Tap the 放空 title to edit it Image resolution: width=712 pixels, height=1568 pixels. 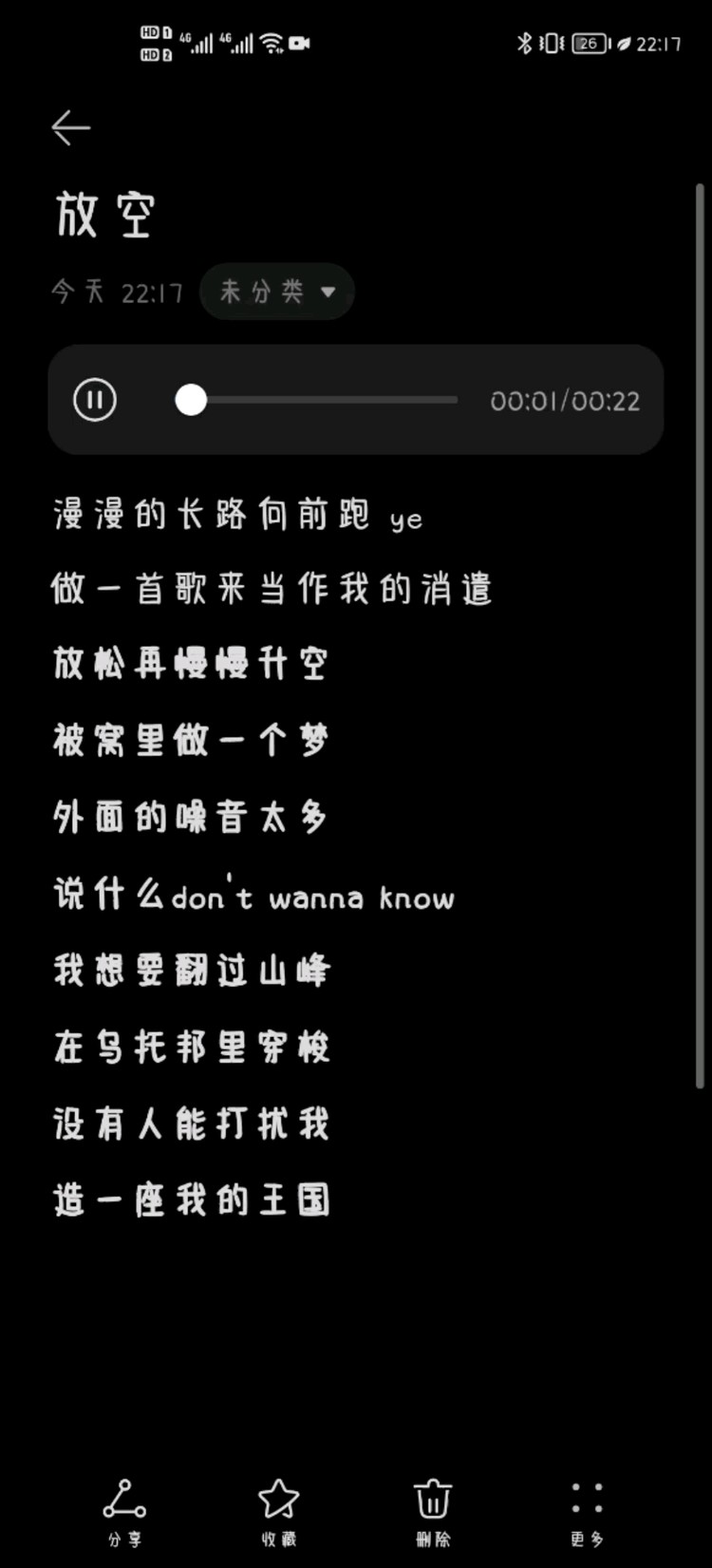pos(104,215)
